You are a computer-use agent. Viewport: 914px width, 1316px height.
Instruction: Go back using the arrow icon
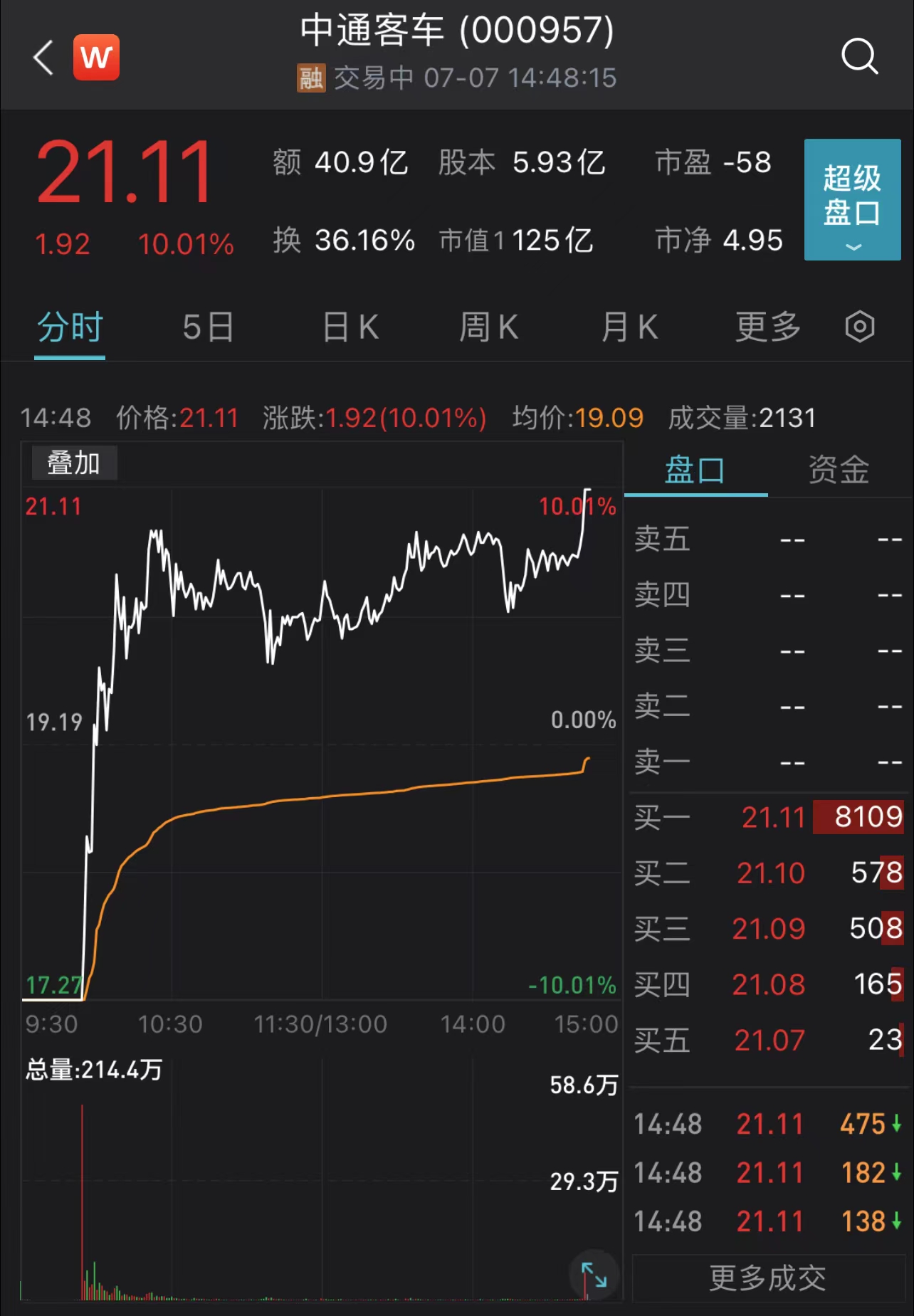43,57
